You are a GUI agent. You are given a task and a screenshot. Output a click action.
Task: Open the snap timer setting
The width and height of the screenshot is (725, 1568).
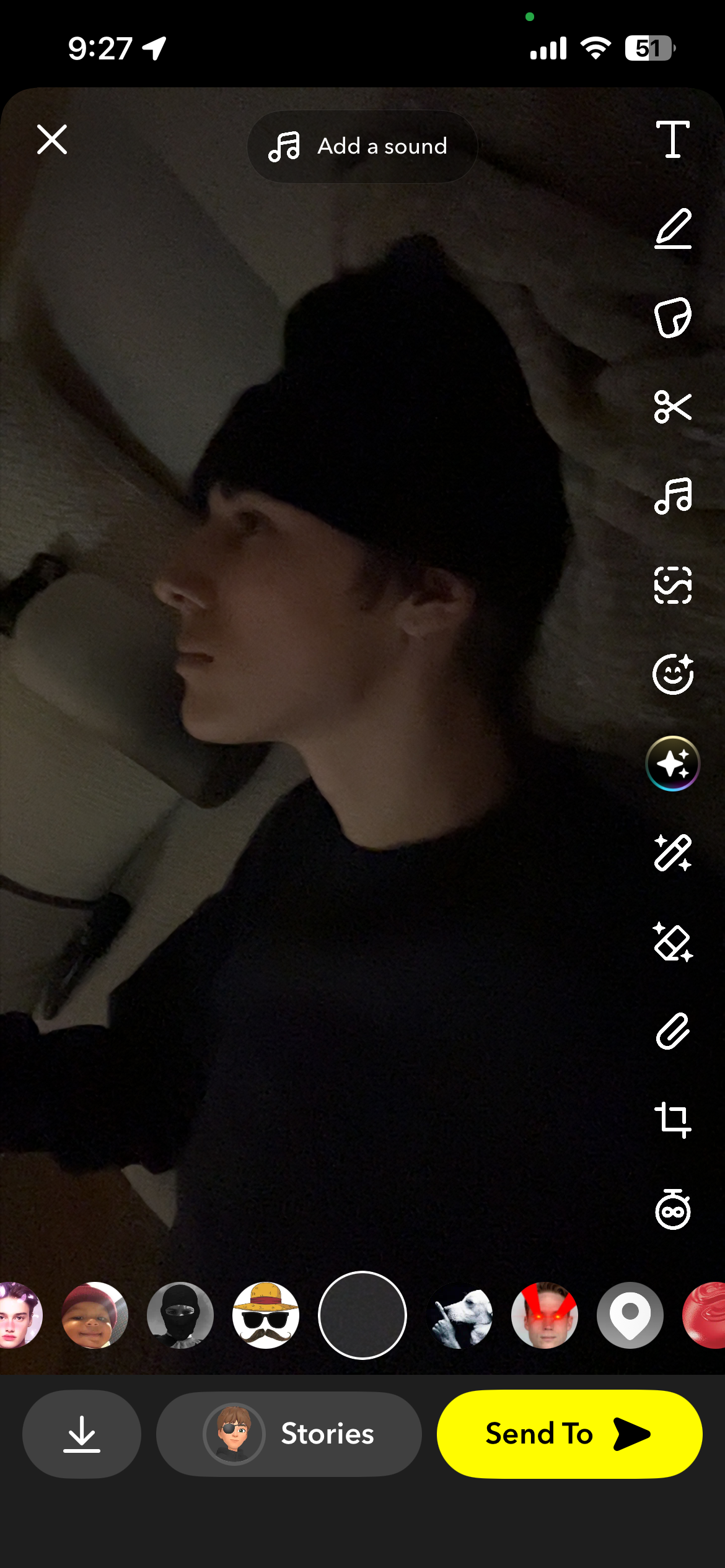click(672, 1209)
